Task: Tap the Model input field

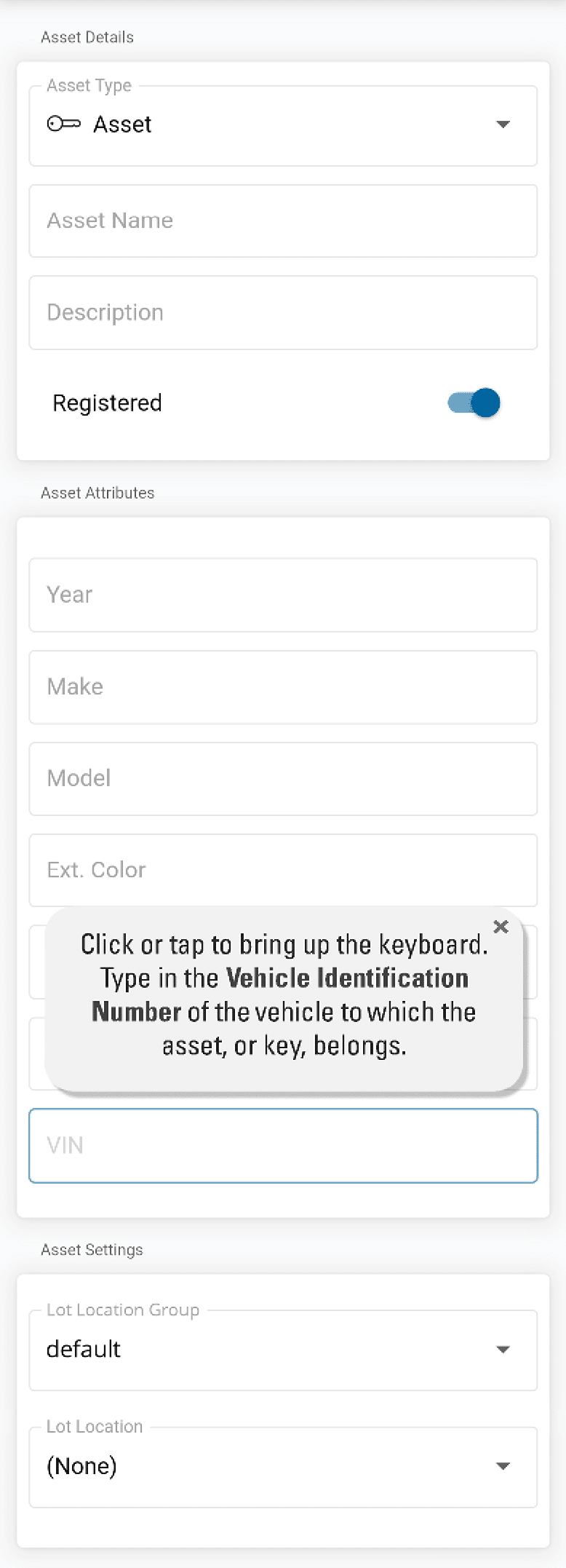Action: coord(283,778)
